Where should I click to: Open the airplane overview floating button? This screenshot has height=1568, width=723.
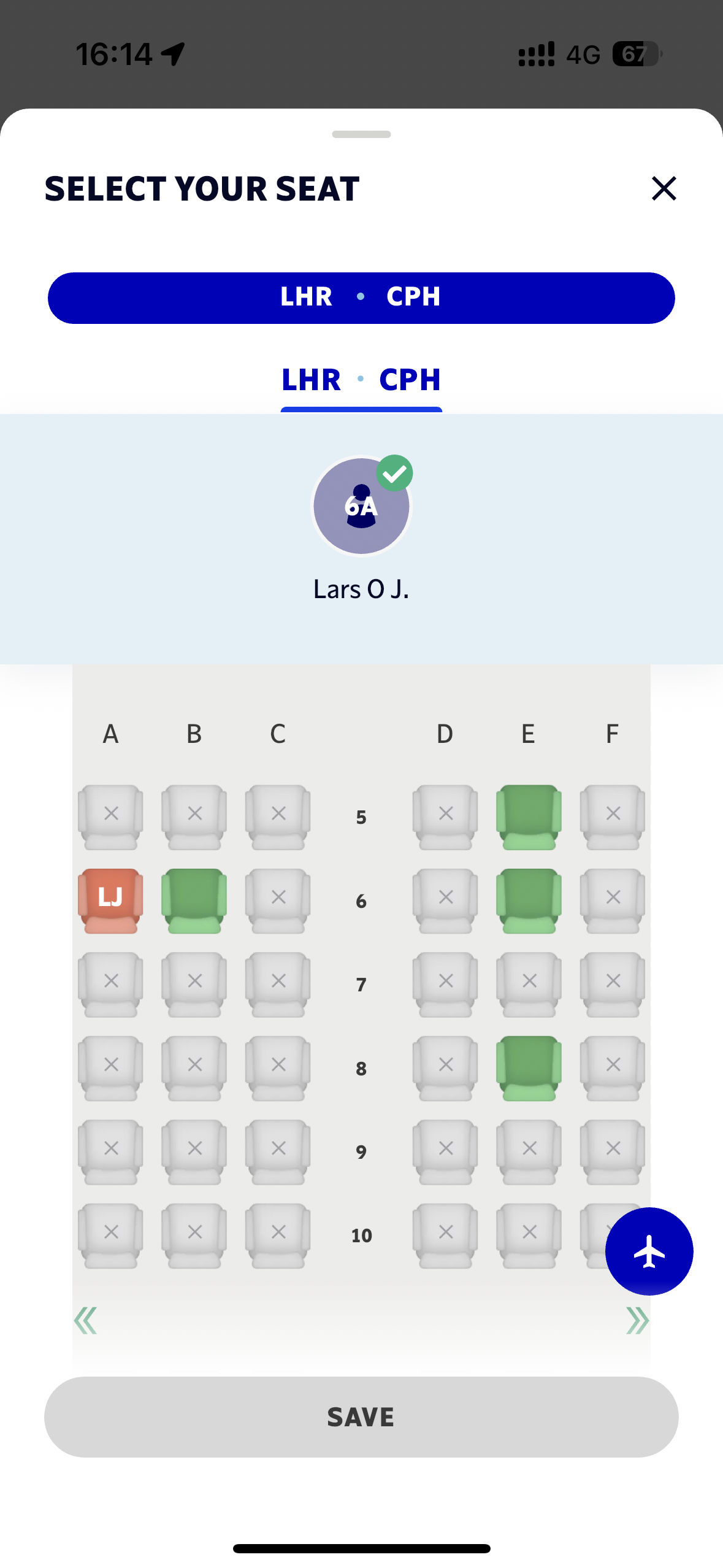pyautogui.click(x=649, y=1251)
